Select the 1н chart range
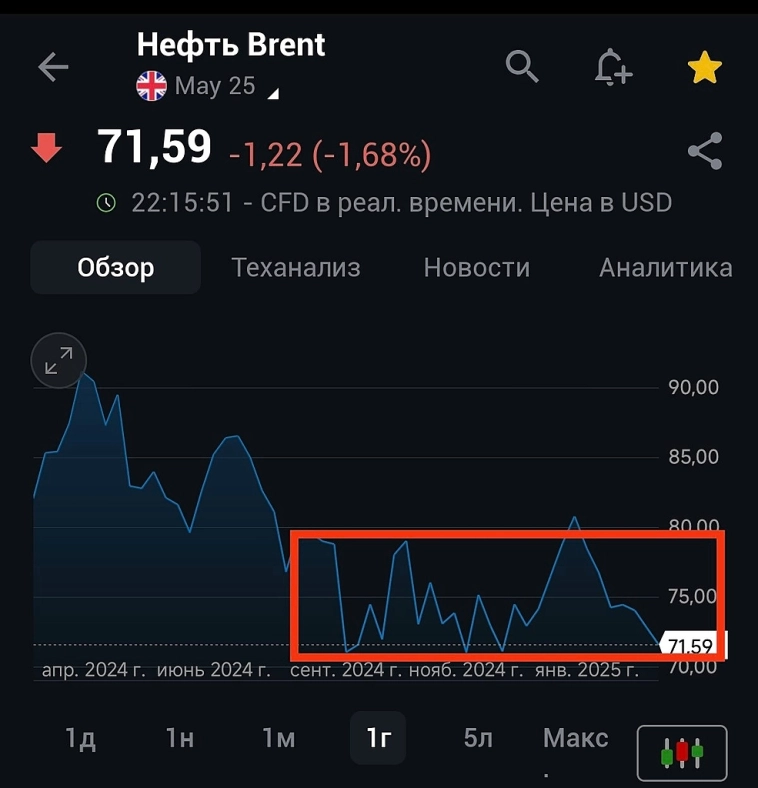Viewport: 758px width, 788px height. [x=180, y=739]
